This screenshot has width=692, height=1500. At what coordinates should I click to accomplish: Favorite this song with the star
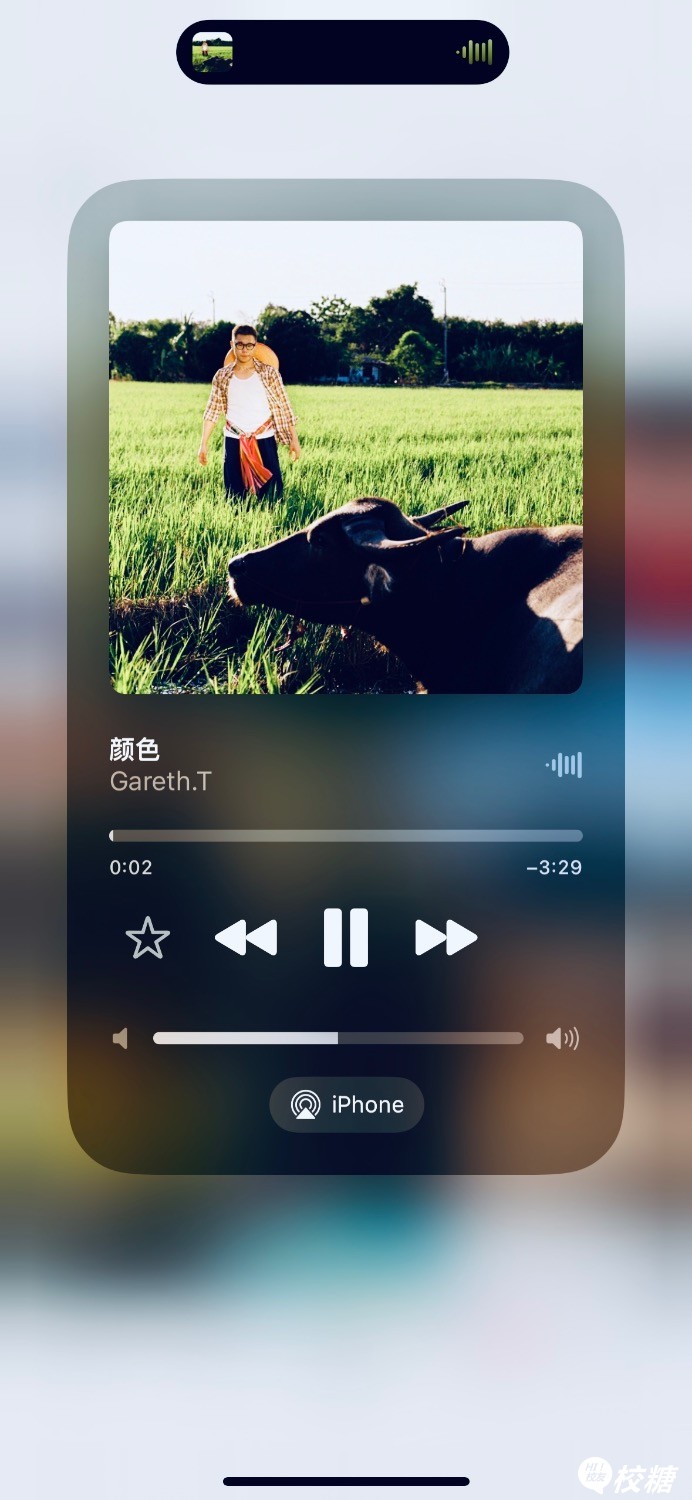[x=148, y=939]
